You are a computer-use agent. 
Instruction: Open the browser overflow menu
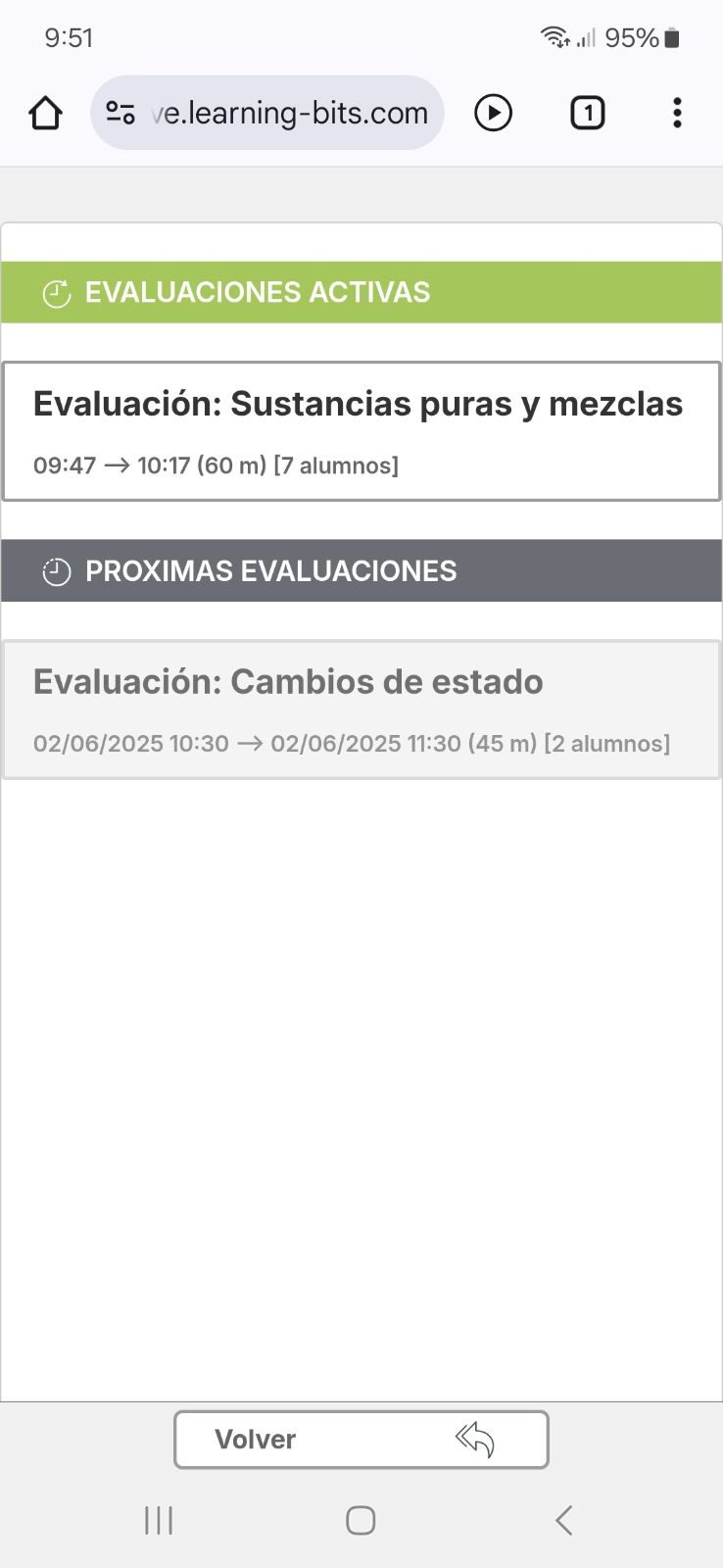click(x=677, y=114)
